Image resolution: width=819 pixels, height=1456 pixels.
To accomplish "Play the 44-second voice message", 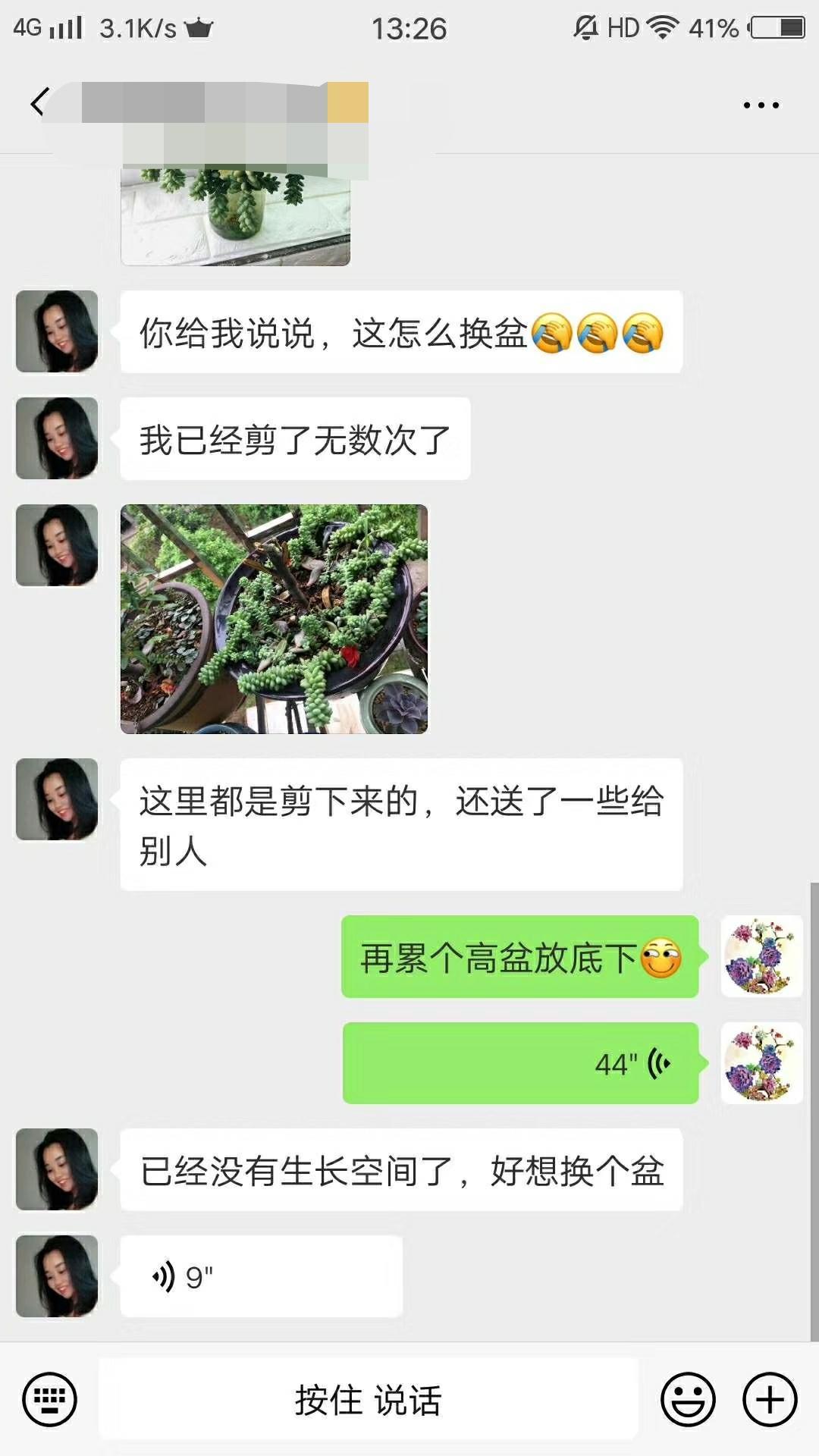I will click(x=520, y=1063).
